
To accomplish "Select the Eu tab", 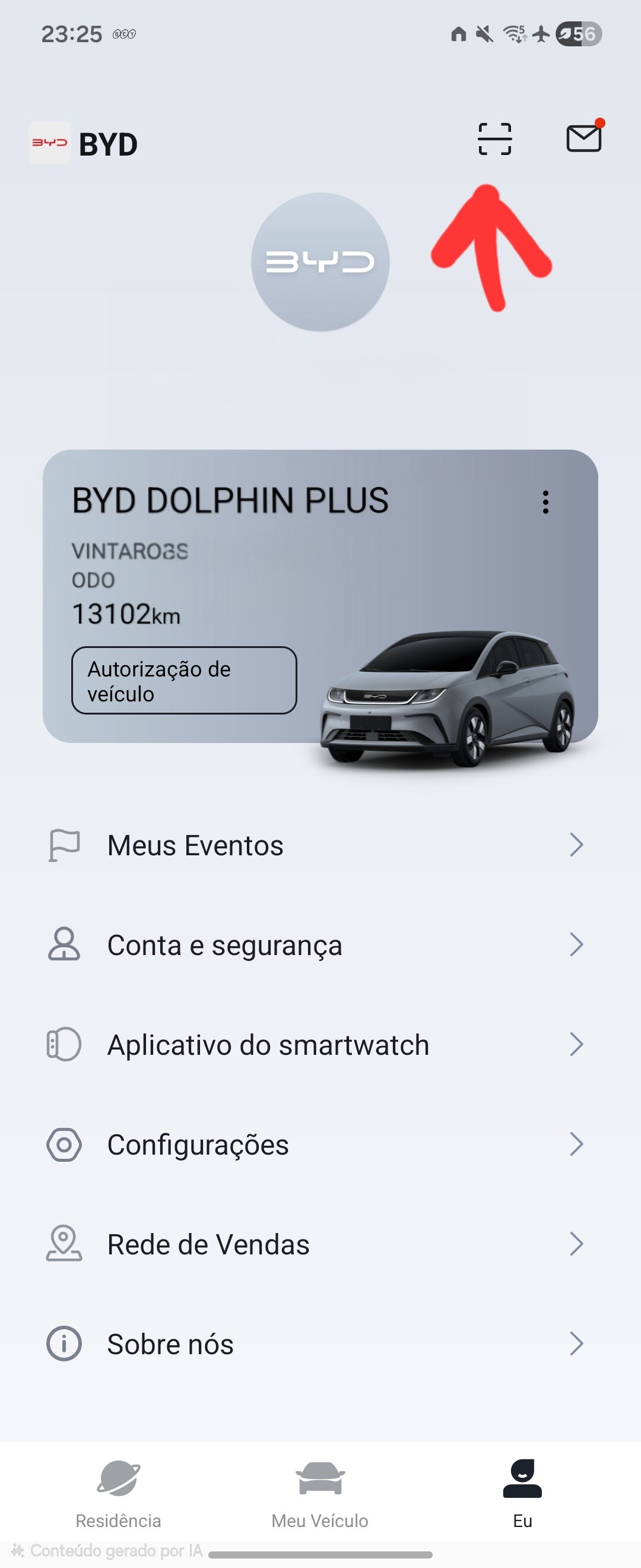I will coord(522,1494).
